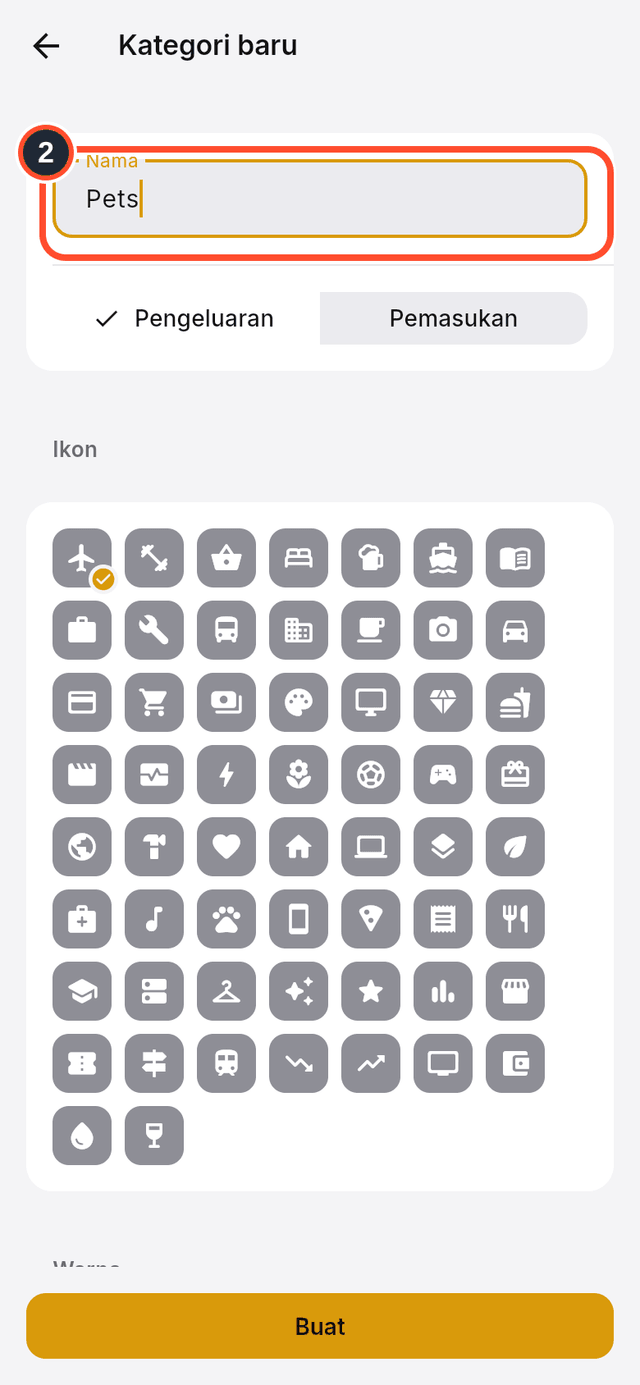Choose the water drop icon
The width and height of the screenshot is (640, 1385).
point(83,1135)
